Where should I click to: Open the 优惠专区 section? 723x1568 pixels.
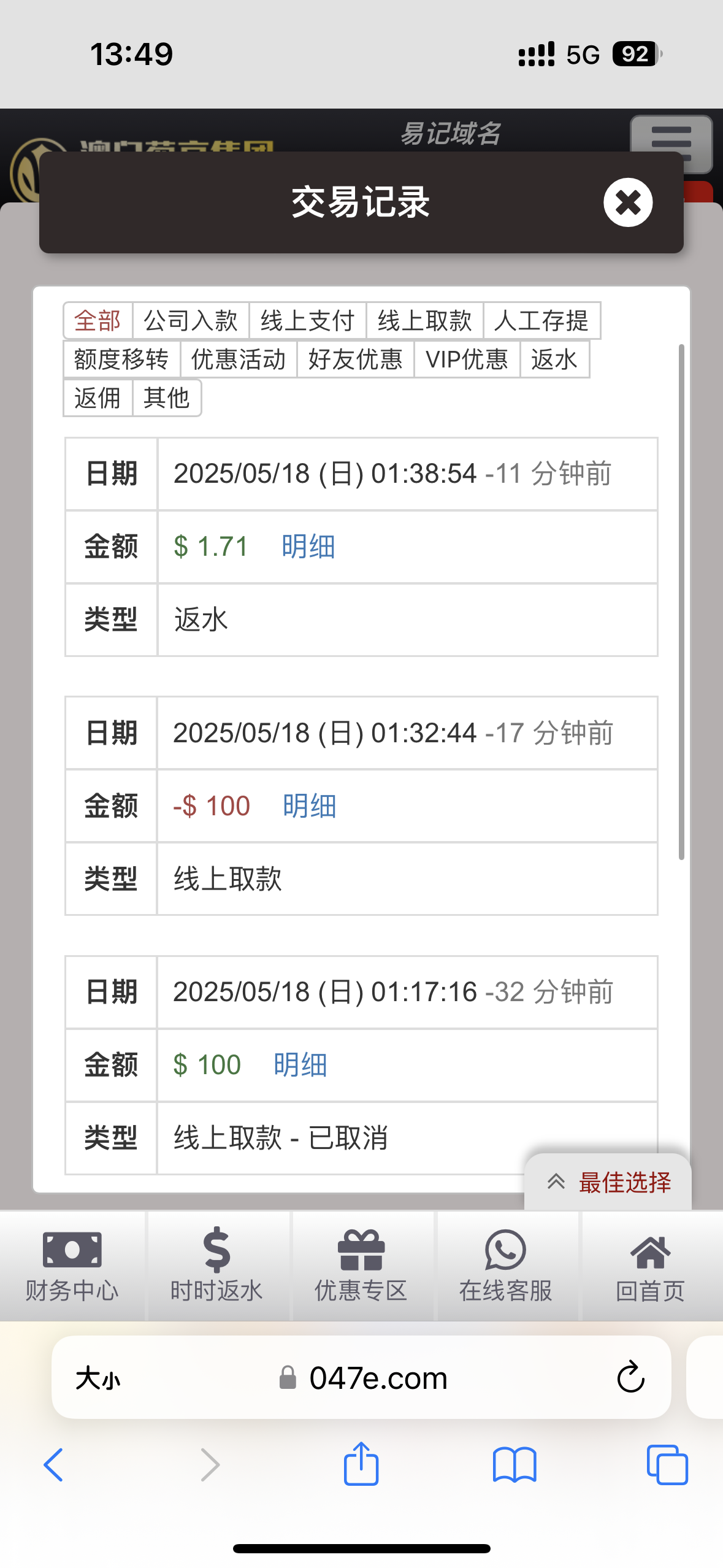pos(362,1266)
